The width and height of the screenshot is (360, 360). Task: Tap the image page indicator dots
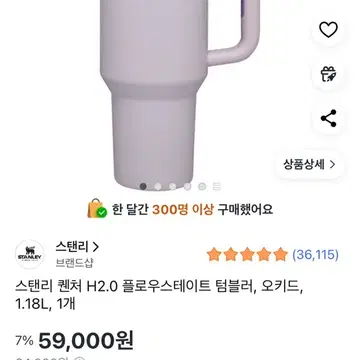pos(180,186)
